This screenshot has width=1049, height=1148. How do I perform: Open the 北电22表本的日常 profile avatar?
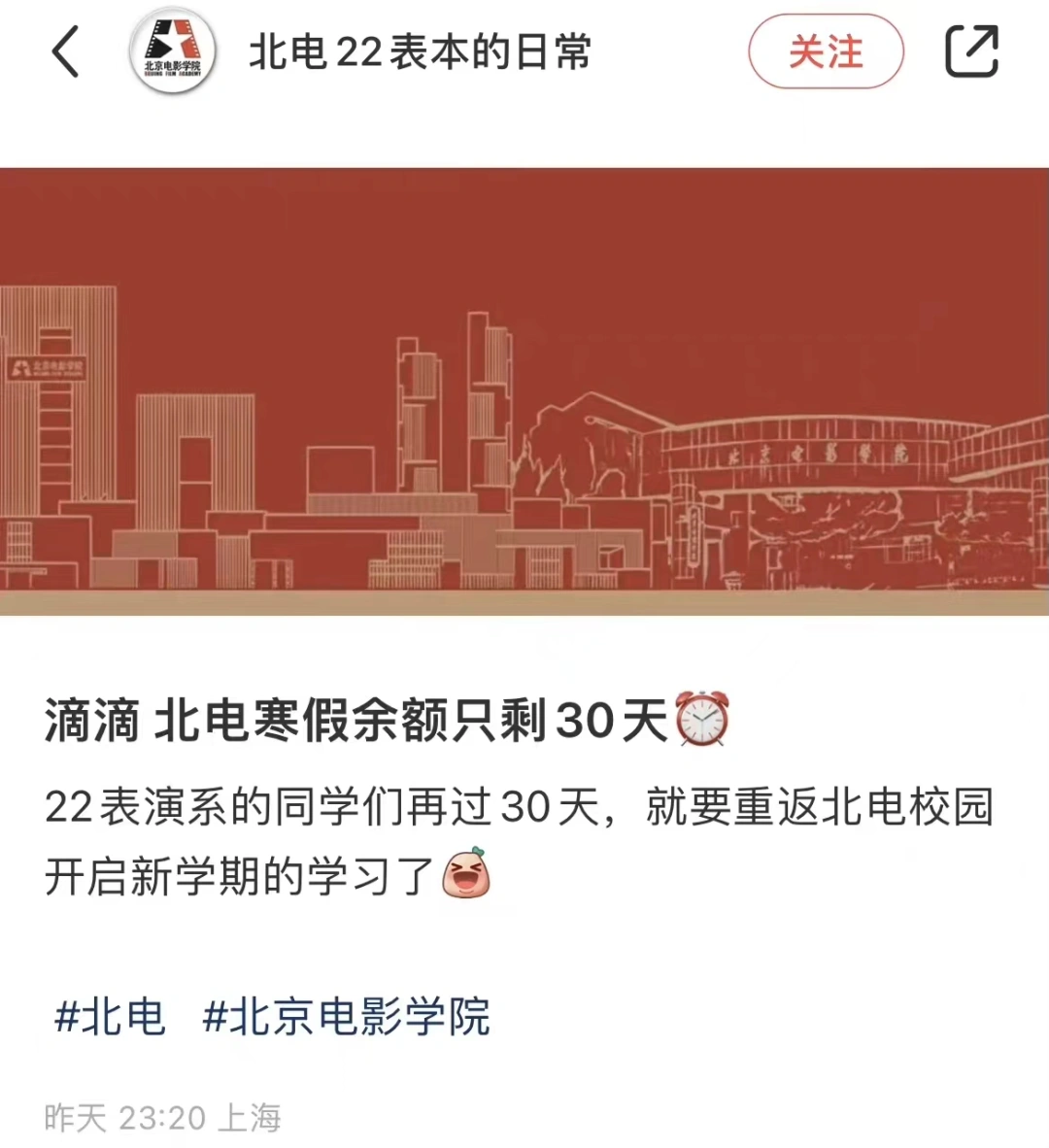(x=173, y=51)
